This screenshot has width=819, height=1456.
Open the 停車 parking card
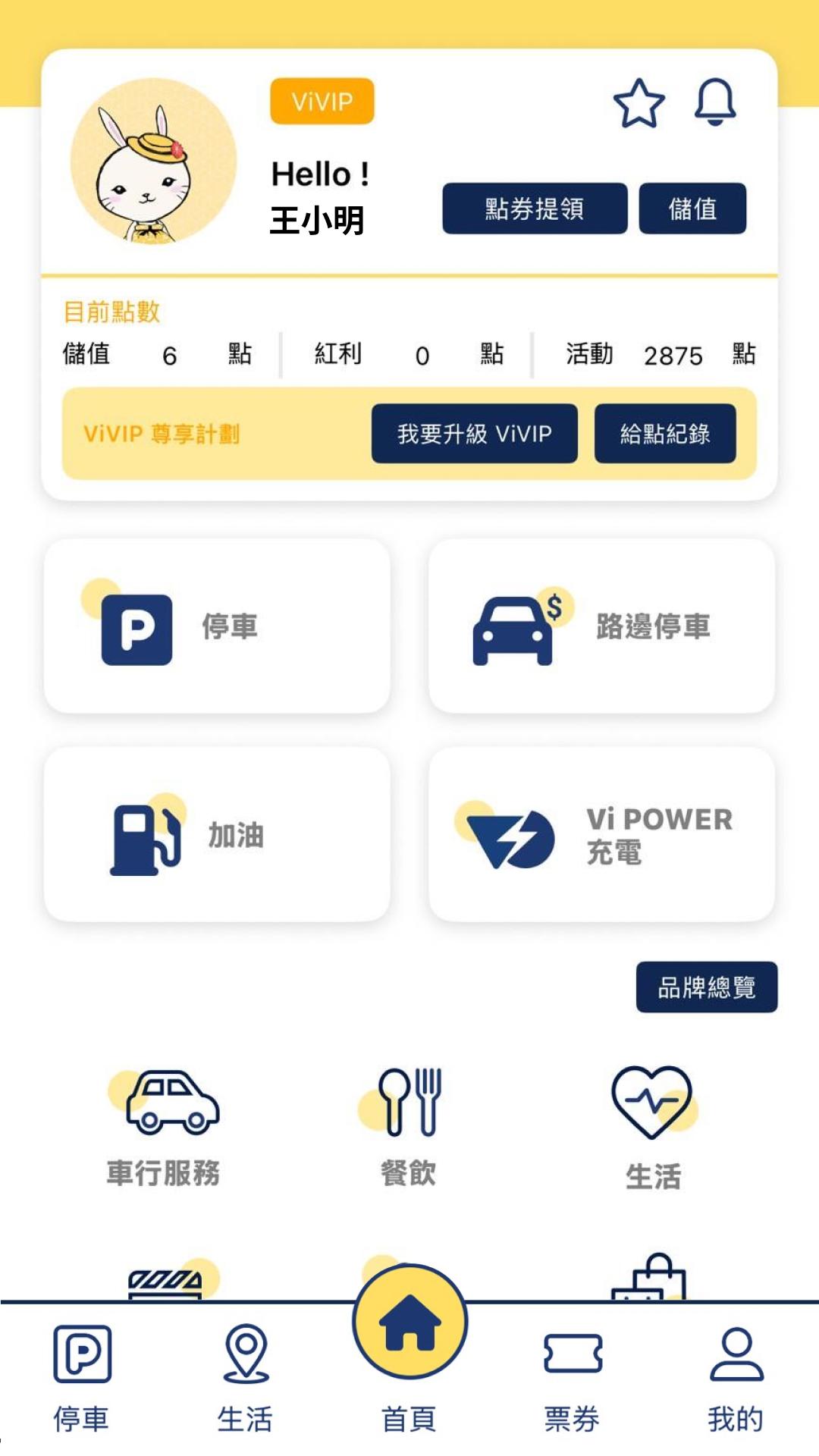[217, 626]
